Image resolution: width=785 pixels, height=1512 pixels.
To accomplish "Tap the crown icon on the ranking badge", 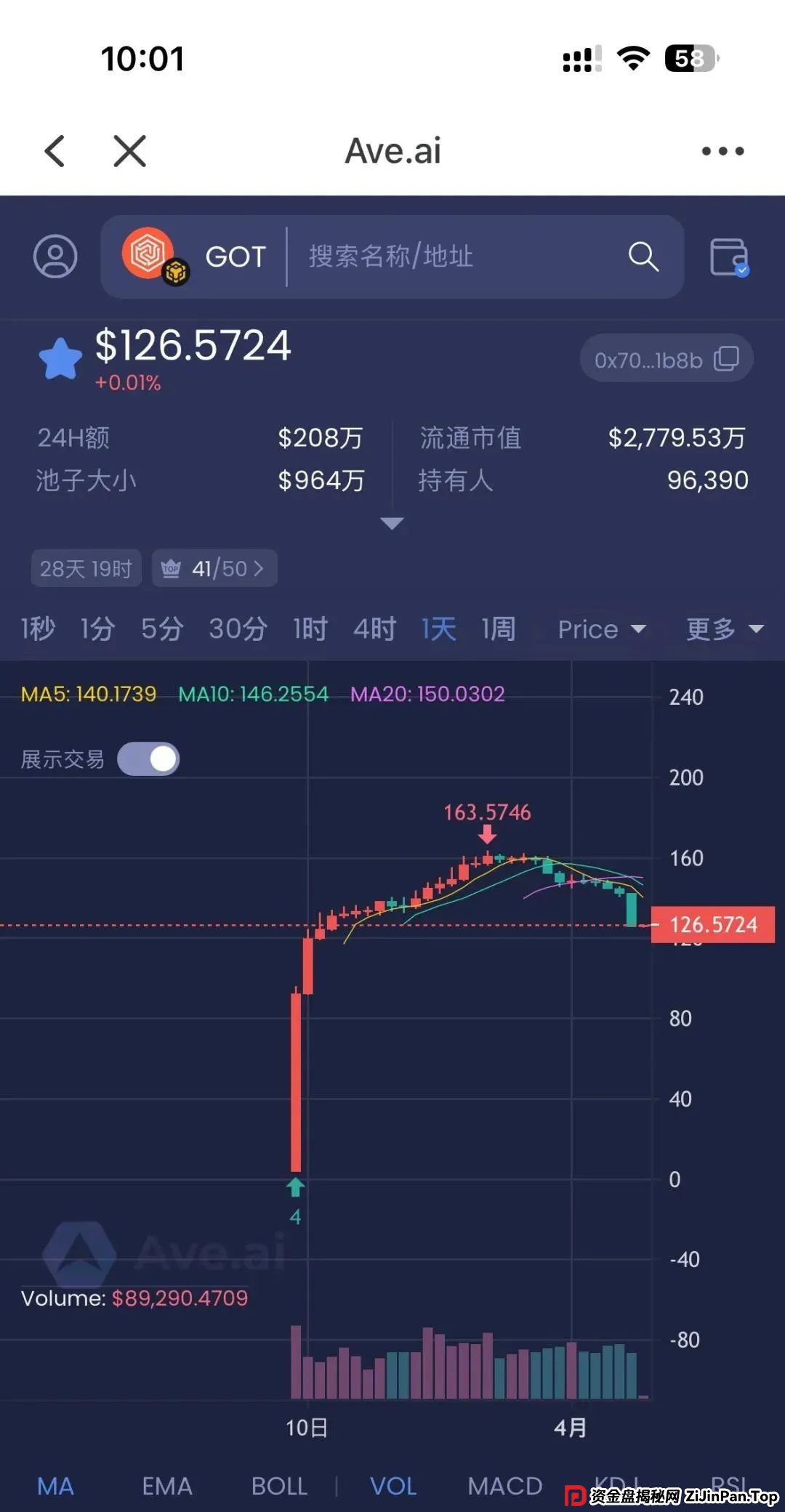I will 172,568.
